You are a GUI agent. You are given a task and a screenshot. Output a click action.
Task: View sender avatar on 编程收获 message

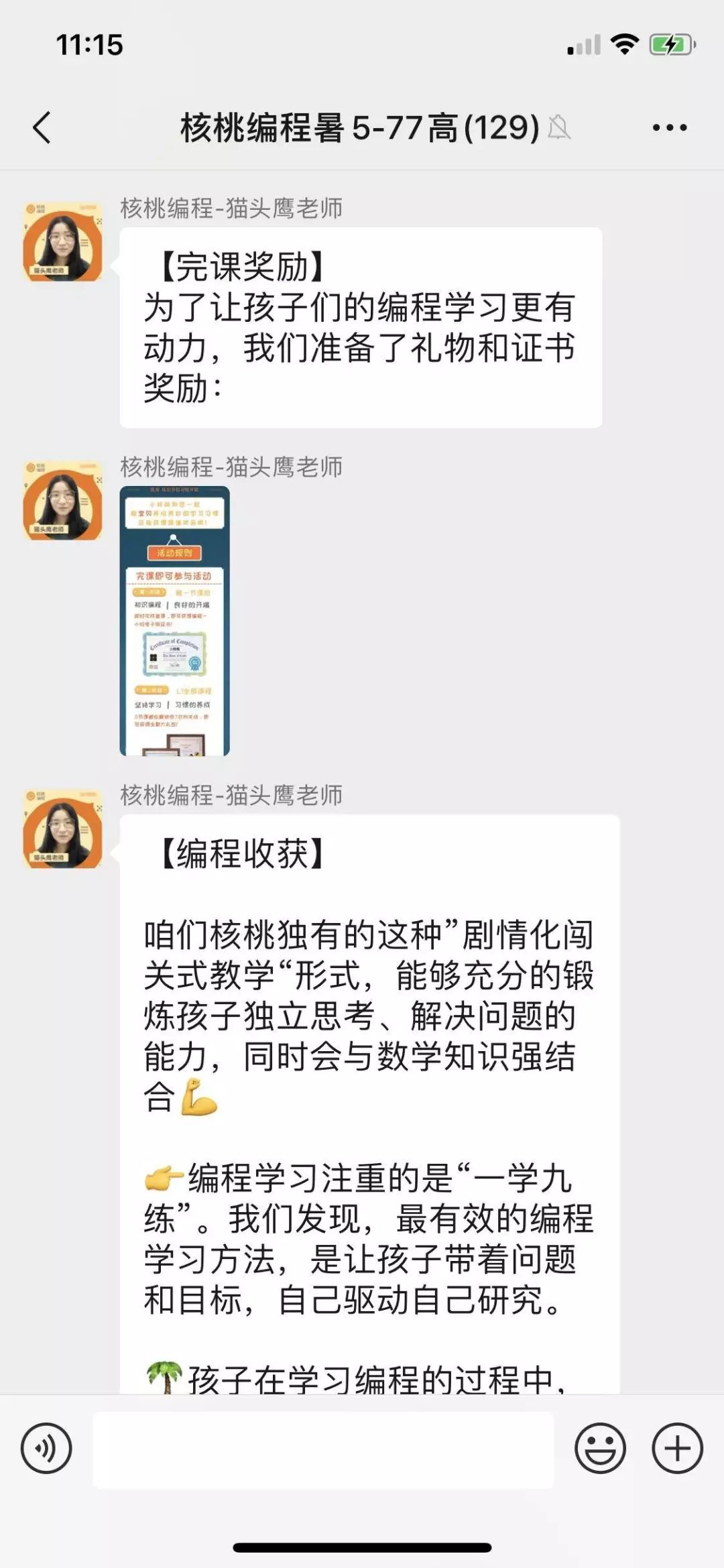coord(63,829)
